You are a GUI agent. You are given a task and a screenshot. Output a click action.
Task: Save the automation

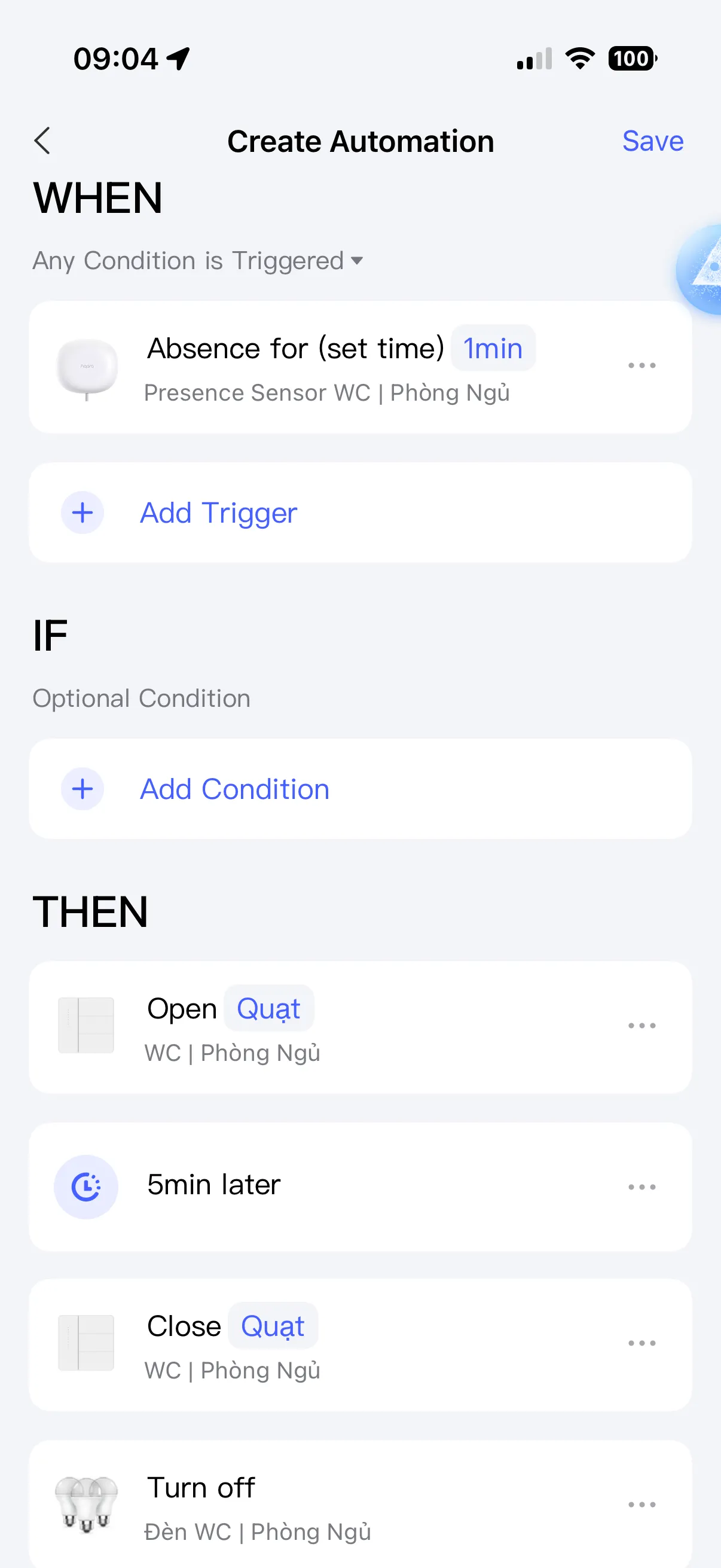pos(652,141)
